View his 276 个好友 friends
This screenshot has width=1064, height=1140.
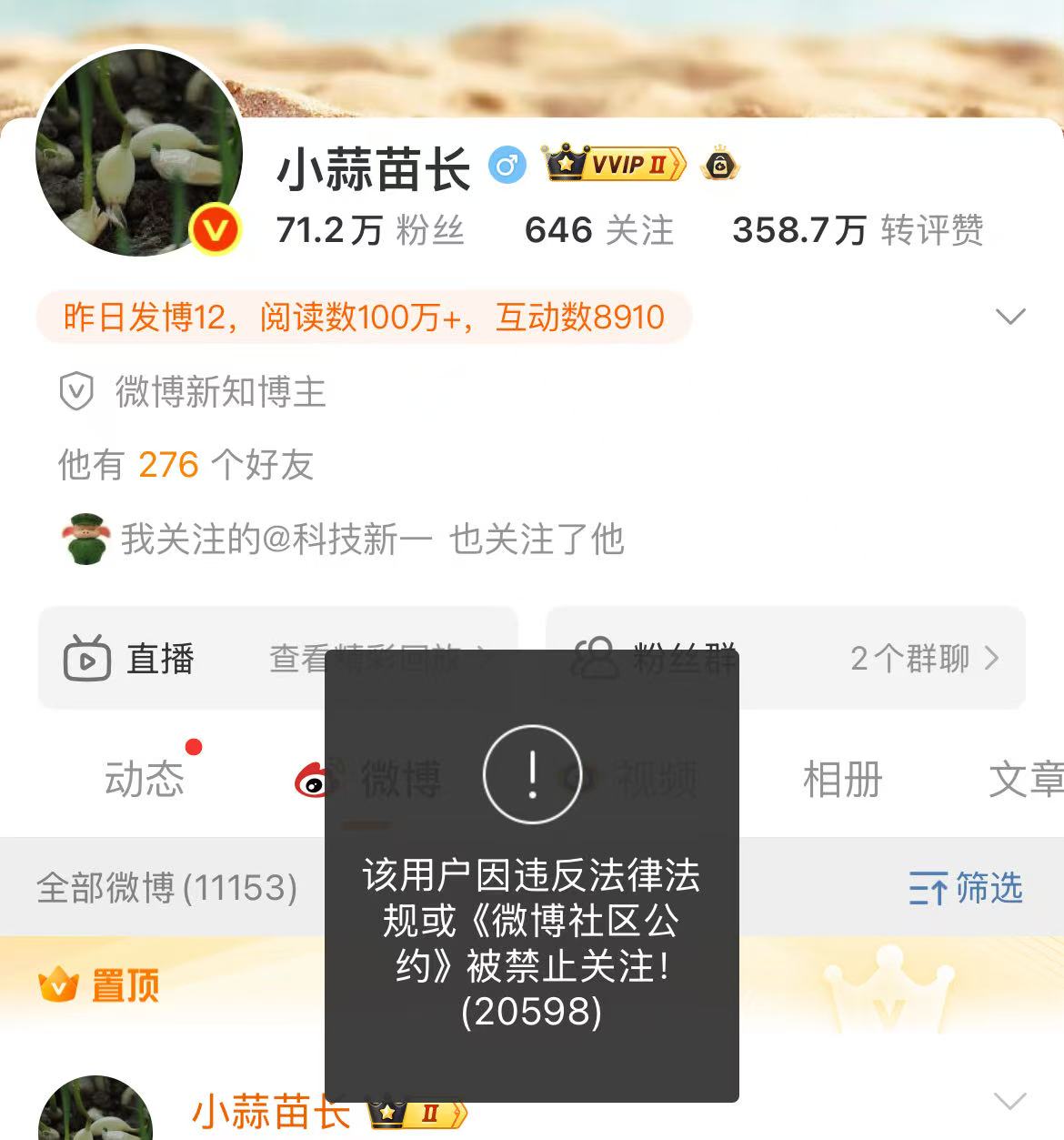click(186, 465)
